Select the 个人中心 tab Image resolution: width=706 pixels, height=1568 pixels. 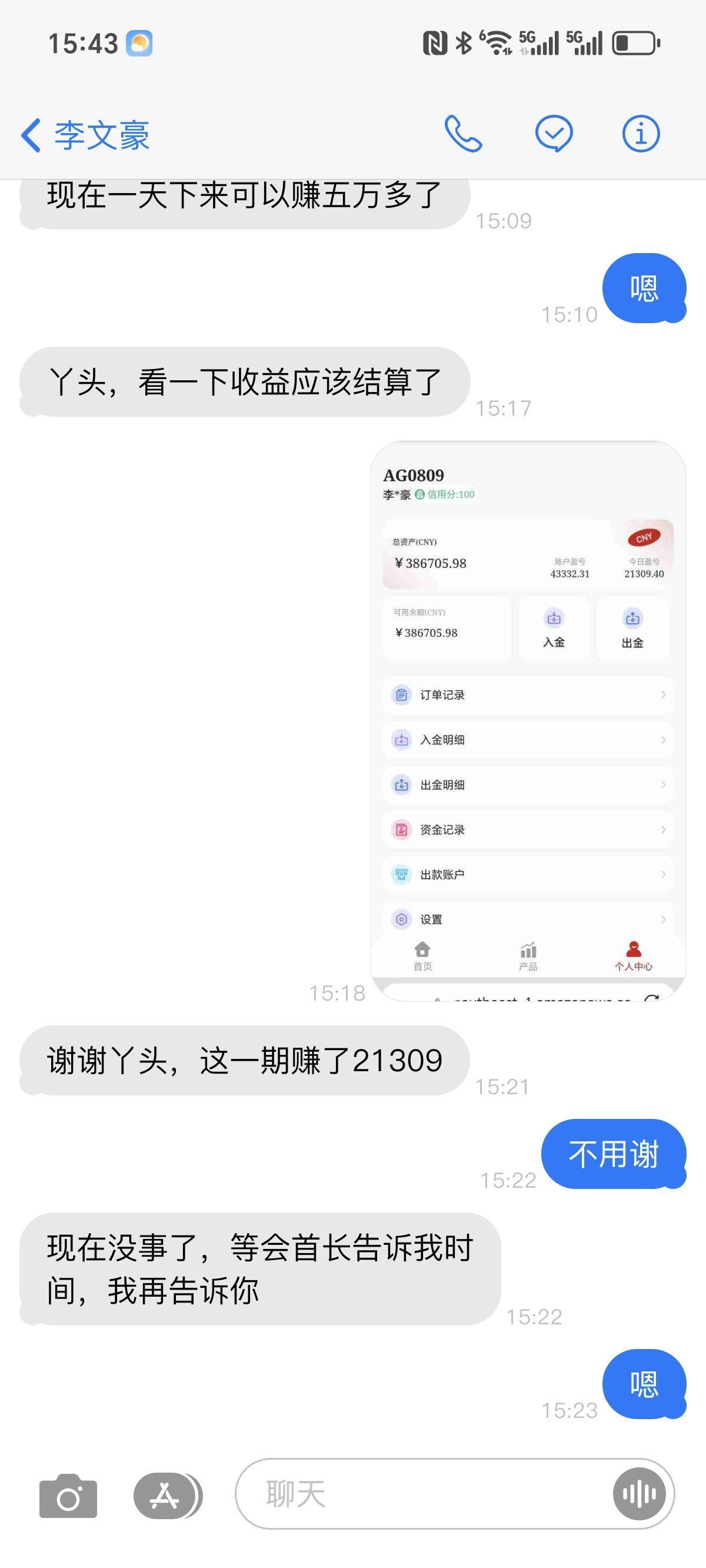(634, 956)
